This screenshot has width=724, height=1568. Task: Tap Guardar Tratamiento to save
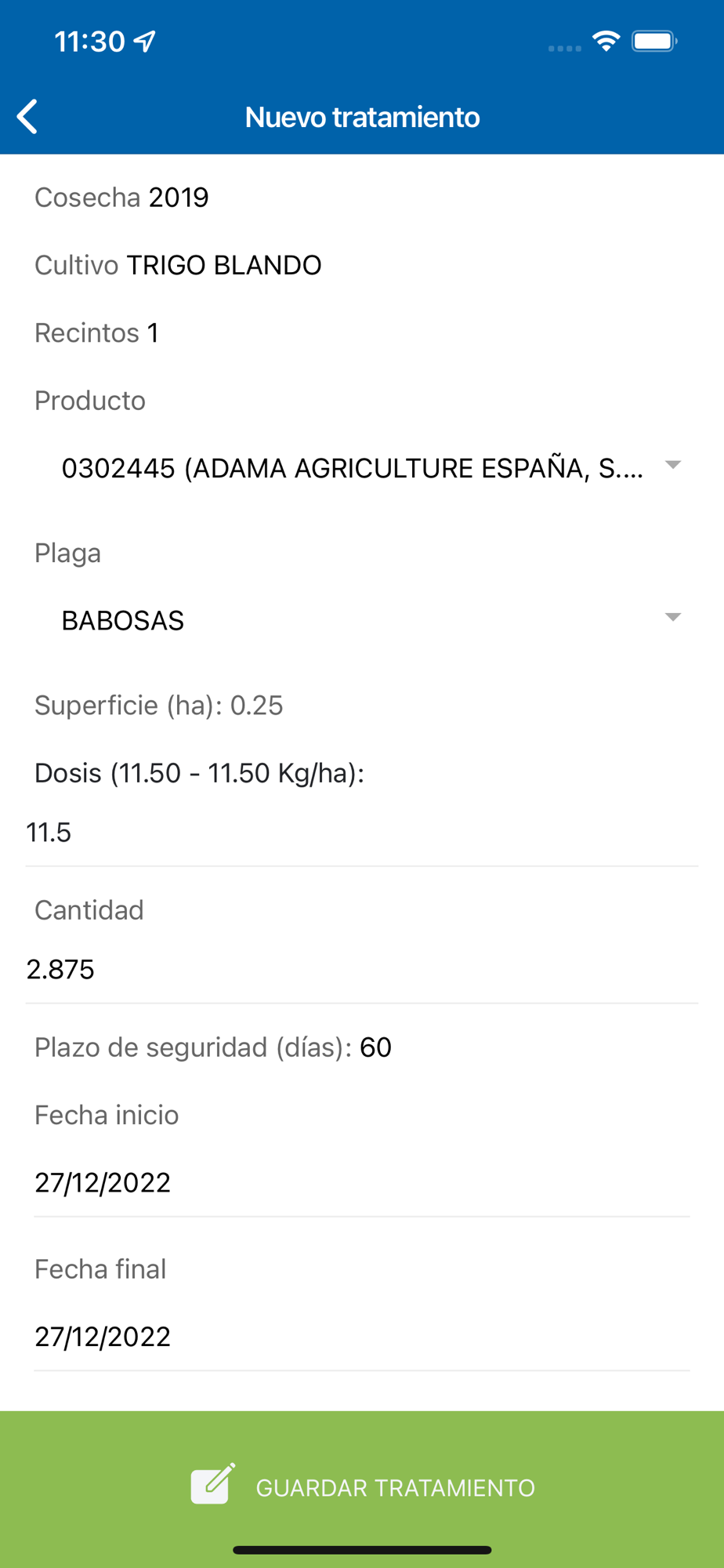(x=362, y=1486)
